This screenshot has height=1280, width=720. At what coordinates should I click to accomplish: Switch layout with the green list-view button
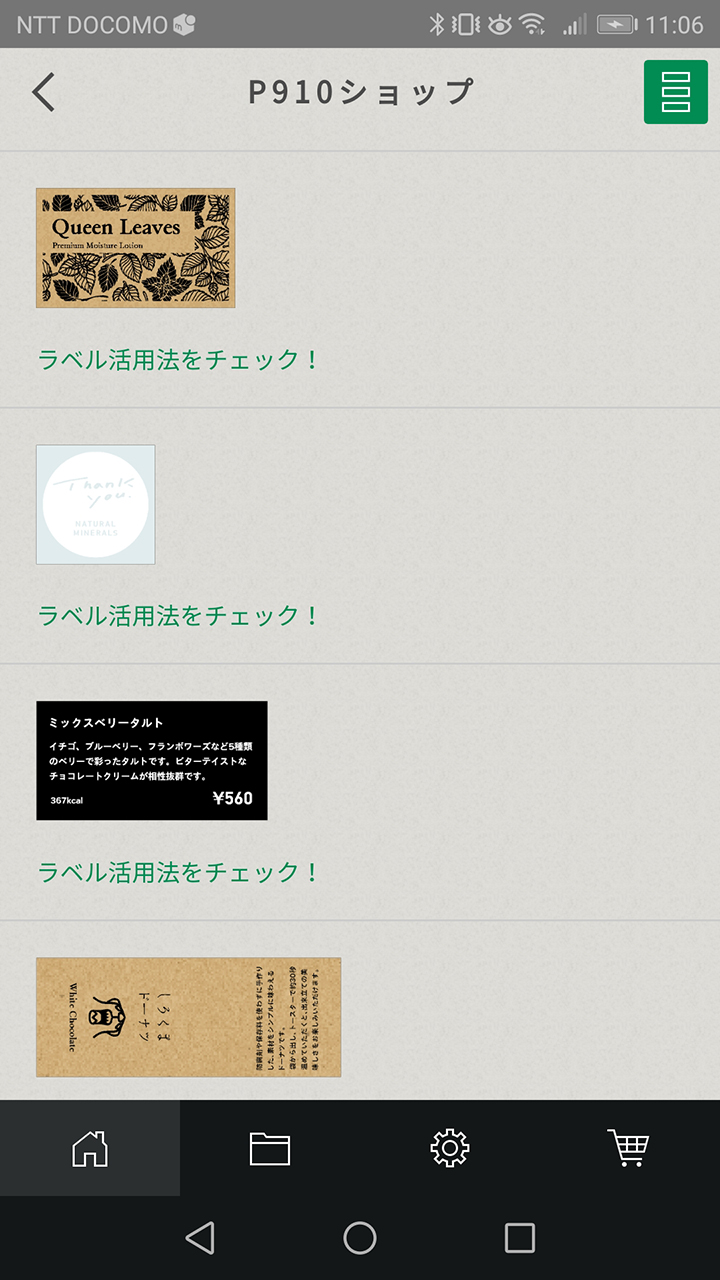pos(675,92)
